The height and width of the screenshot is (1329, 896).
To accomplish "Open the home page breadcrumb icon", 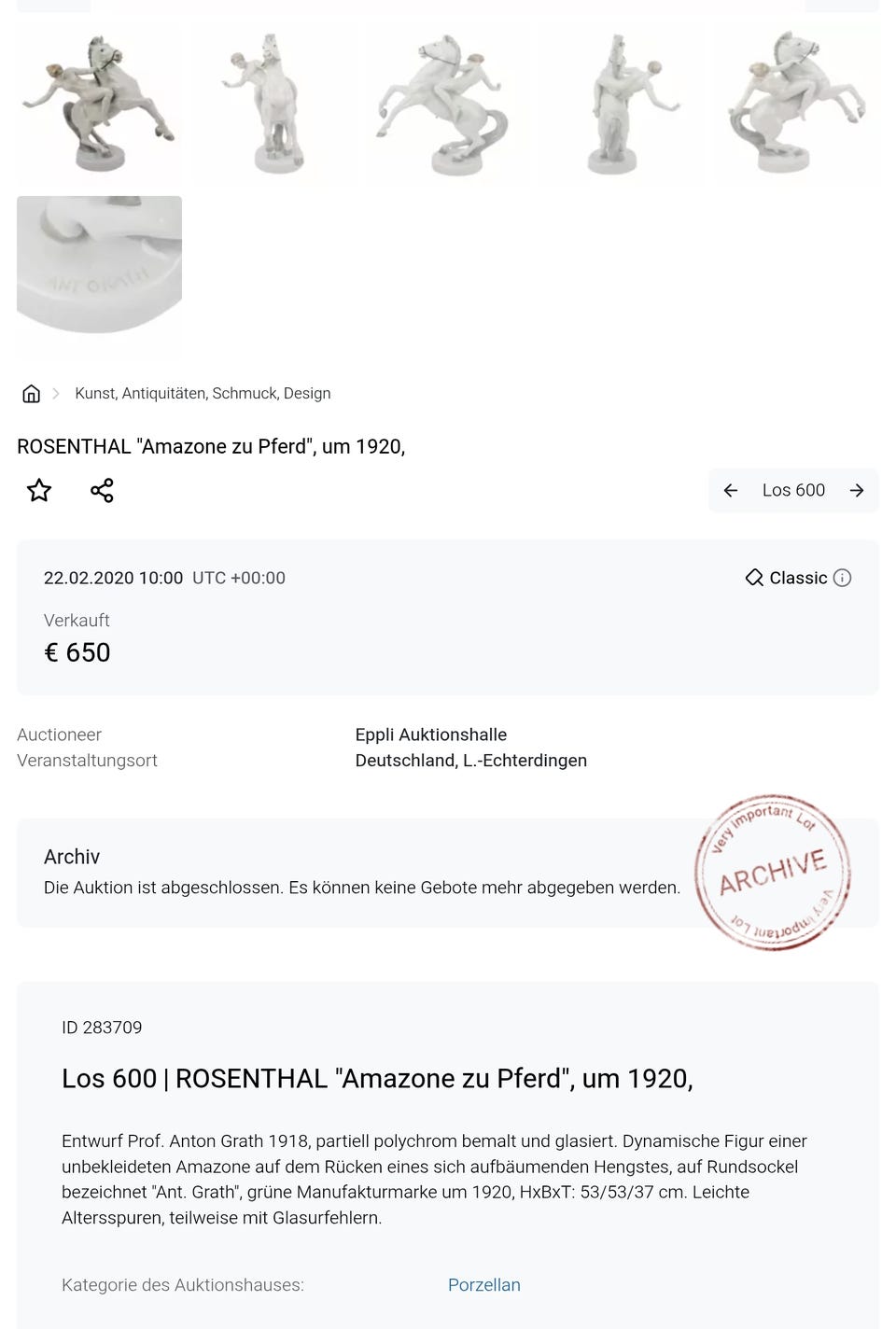I will click(x=31, y=393).
